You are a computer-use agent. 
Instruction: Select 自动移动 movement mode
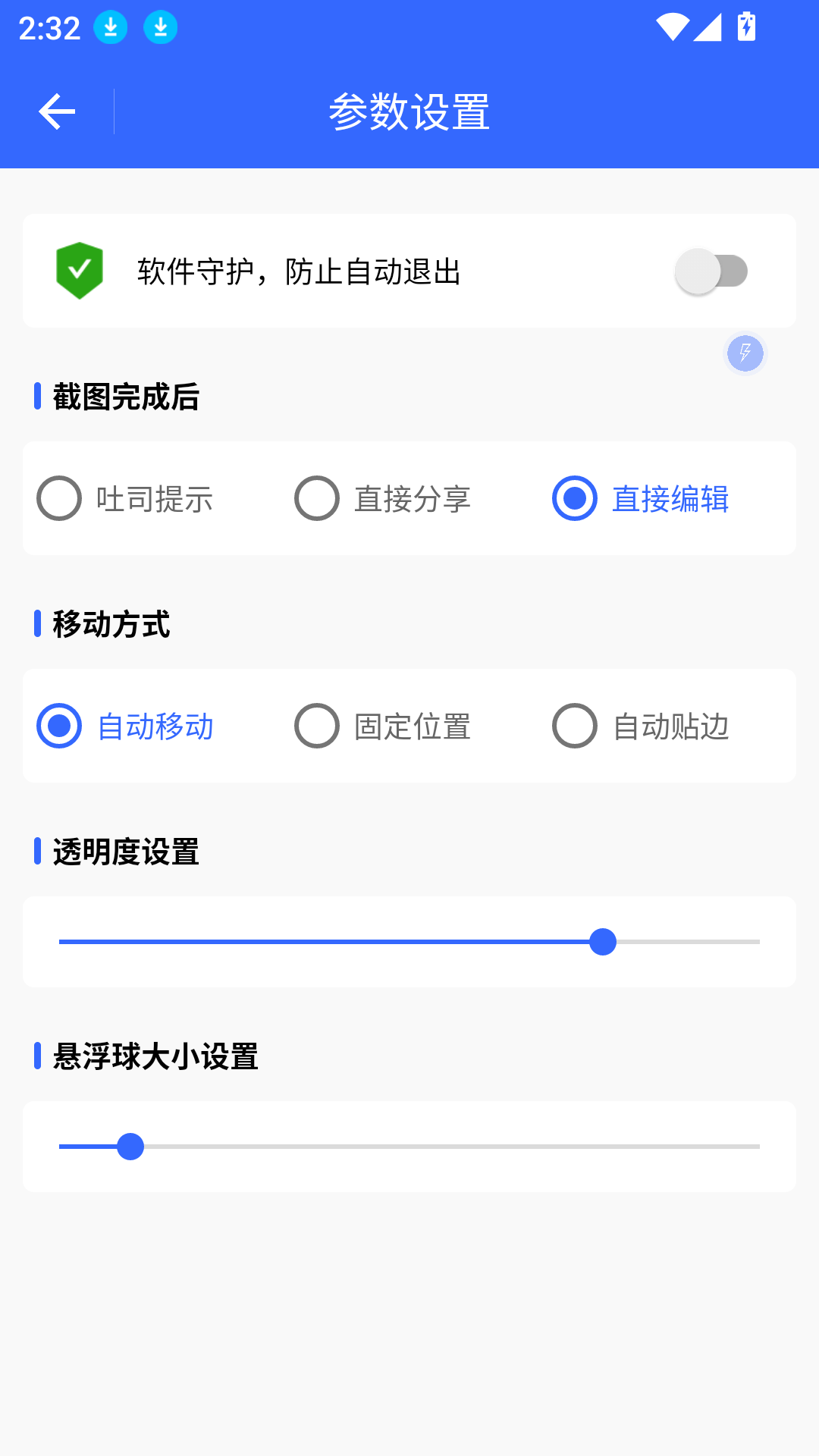58,726
